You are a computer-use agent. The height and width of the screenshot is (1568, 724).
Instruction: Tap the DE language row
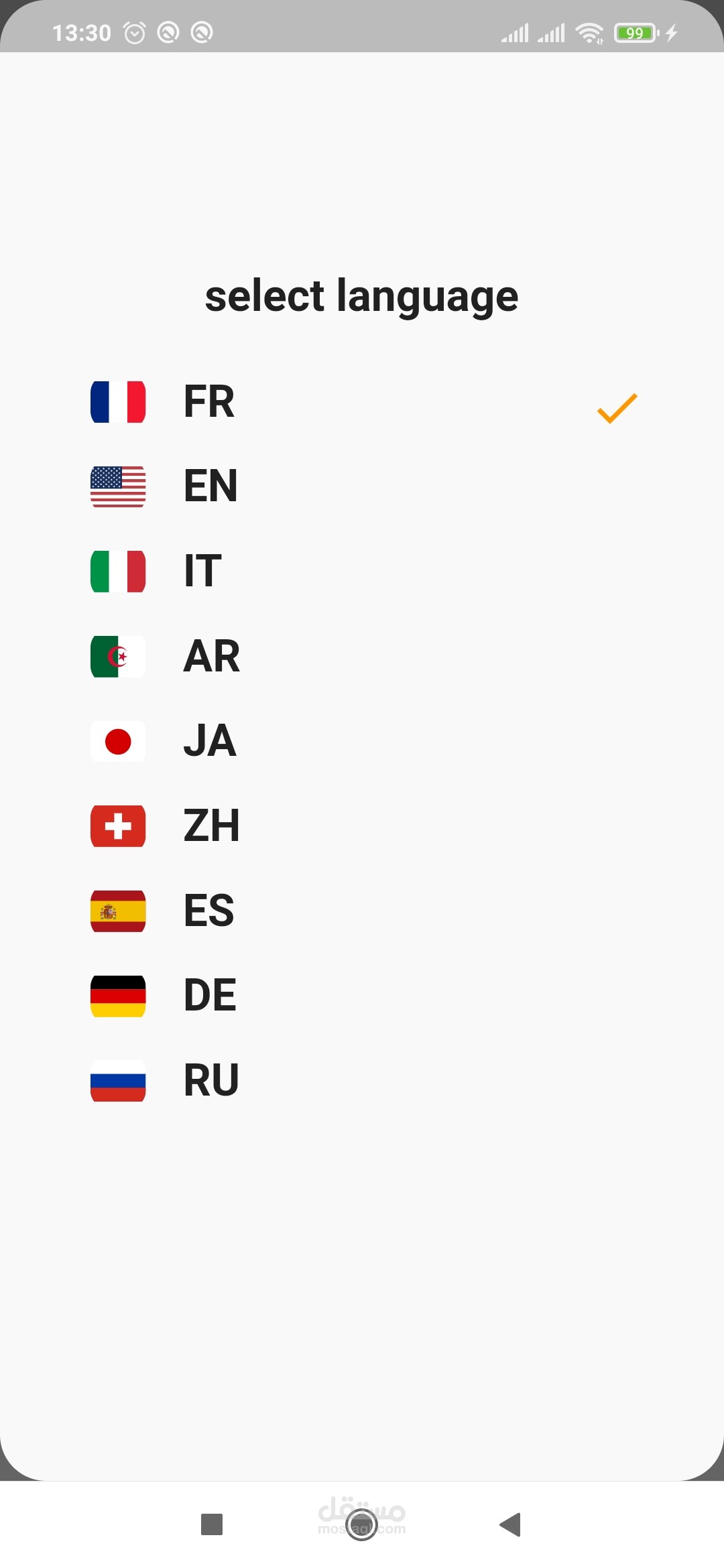[362, 996]
